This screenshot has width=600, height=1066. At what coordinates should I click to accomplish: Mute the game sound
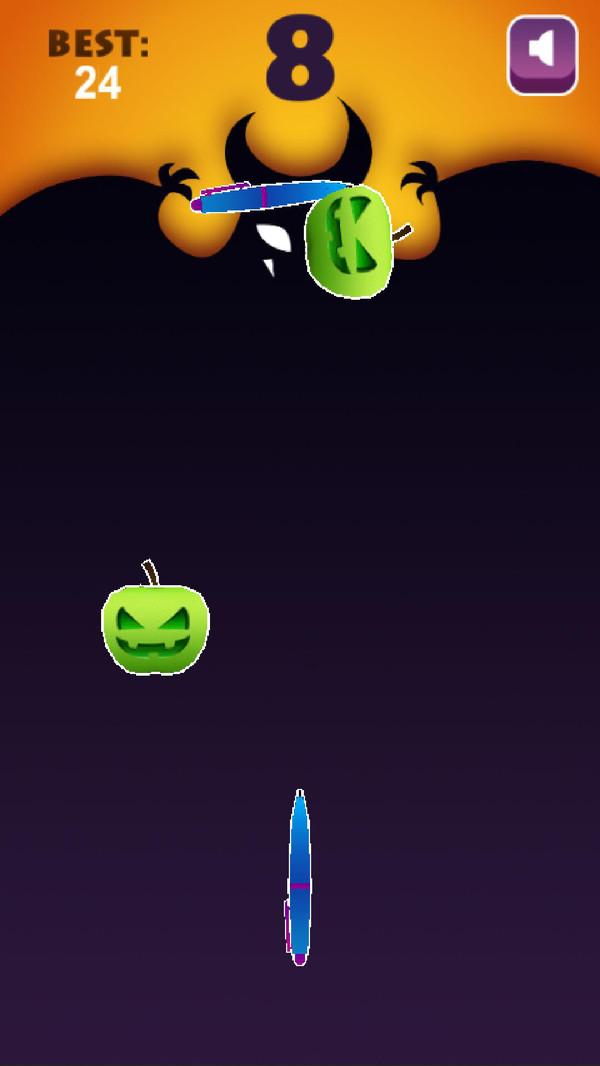click(x=542, y=54)
